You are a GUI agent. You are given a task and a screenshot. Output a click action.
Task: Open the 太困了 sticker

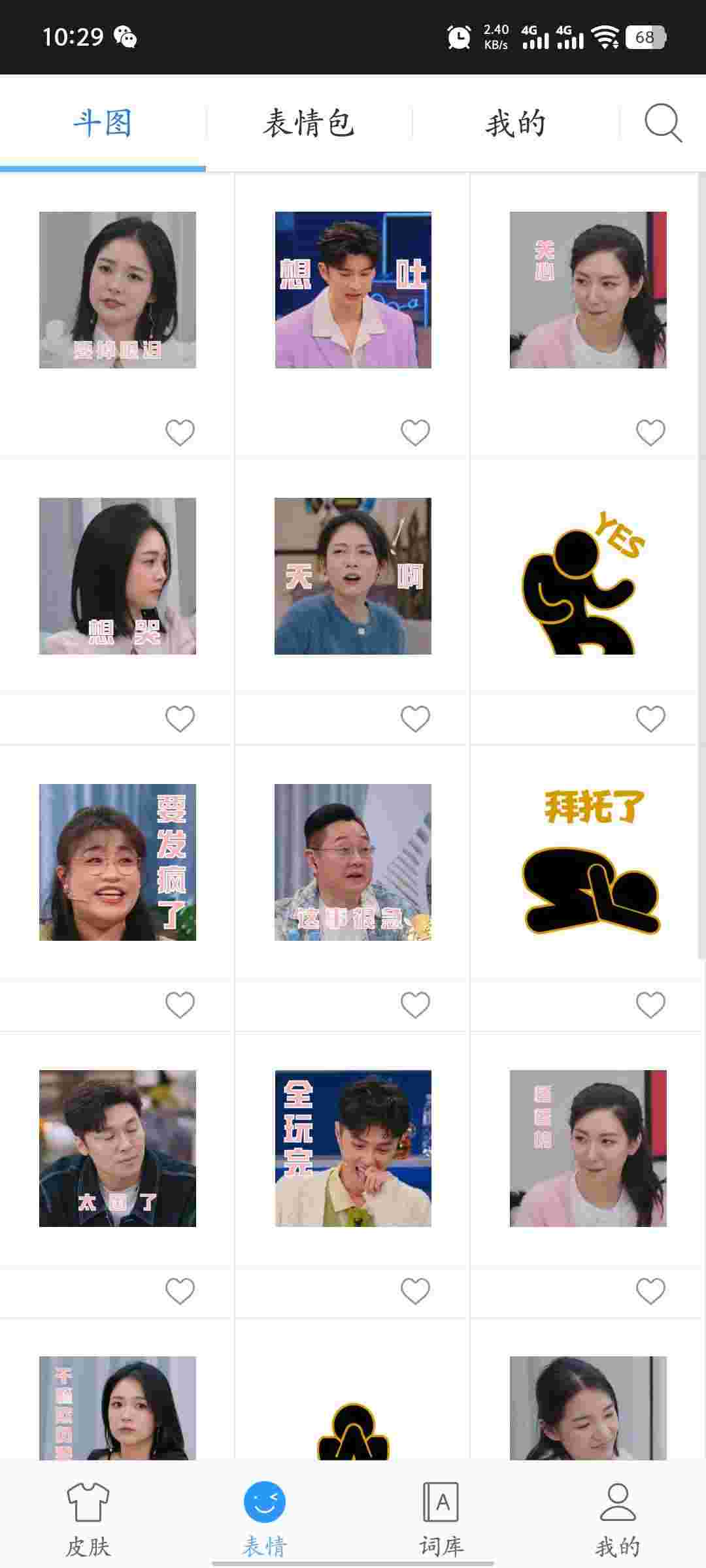point(118,1148)
